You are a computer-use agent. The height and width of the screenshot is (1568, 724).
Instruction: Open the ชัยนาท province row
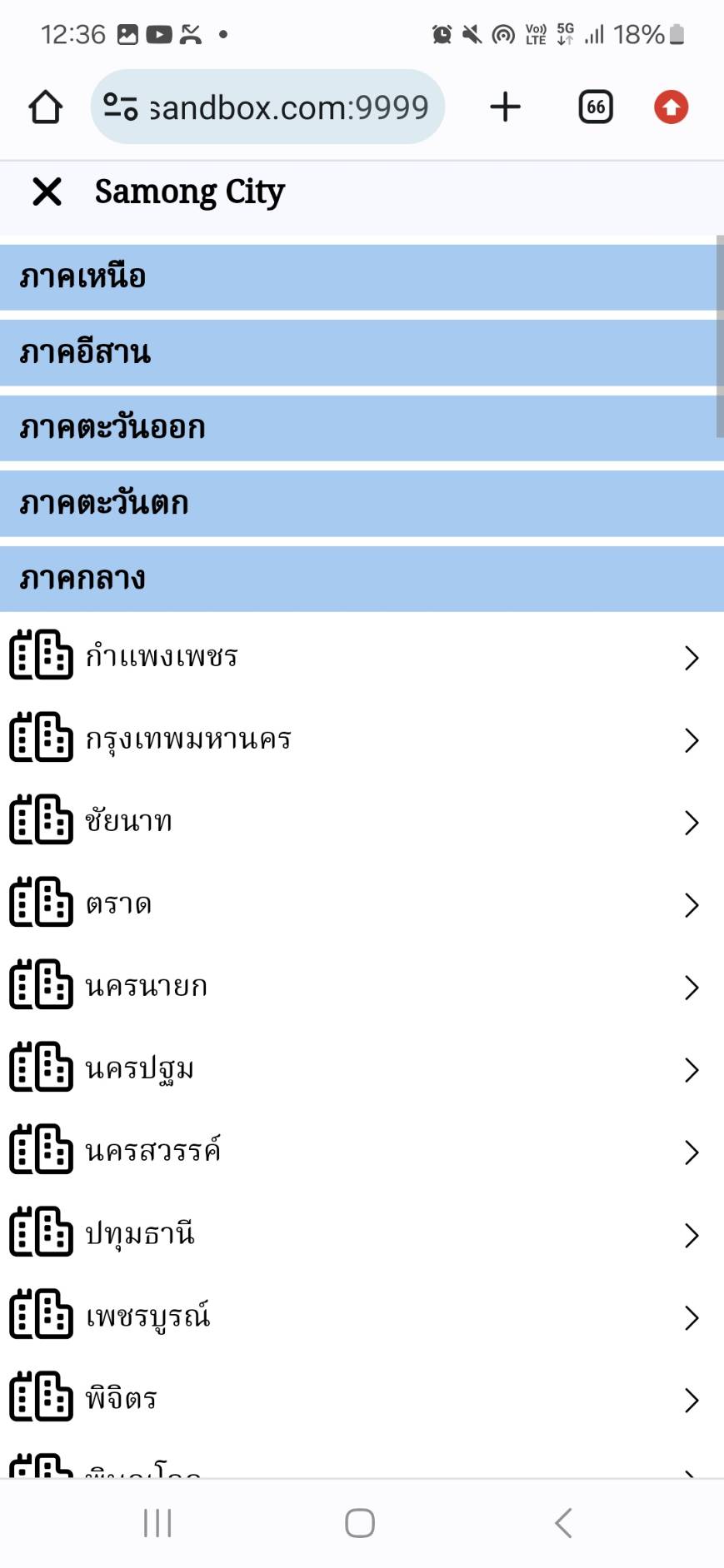[x=362, y=822]
